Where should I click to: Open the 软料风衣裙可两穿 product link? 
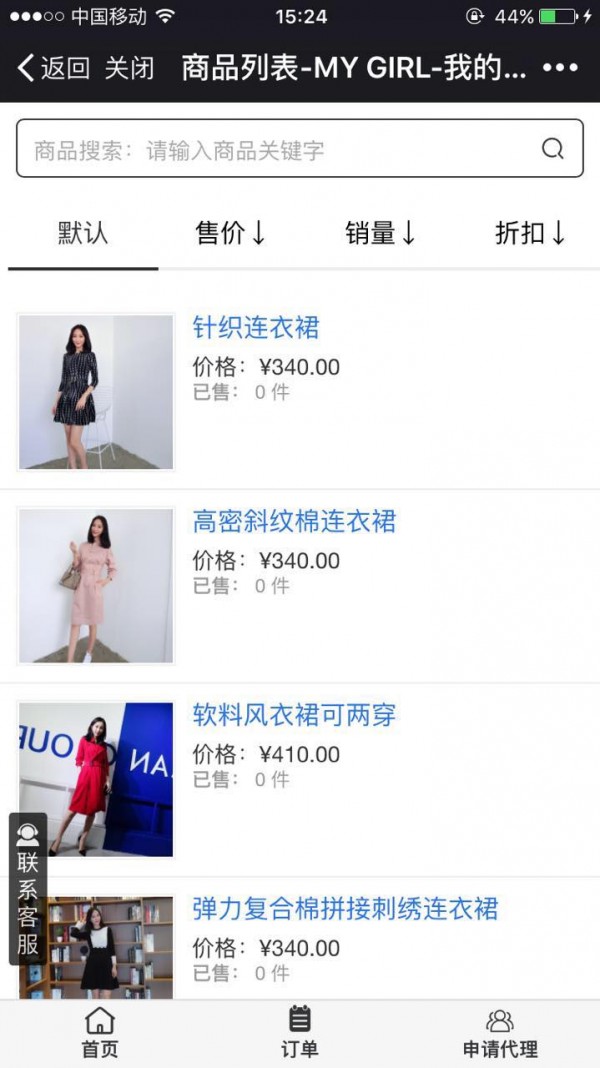click(x=294, y=715)
